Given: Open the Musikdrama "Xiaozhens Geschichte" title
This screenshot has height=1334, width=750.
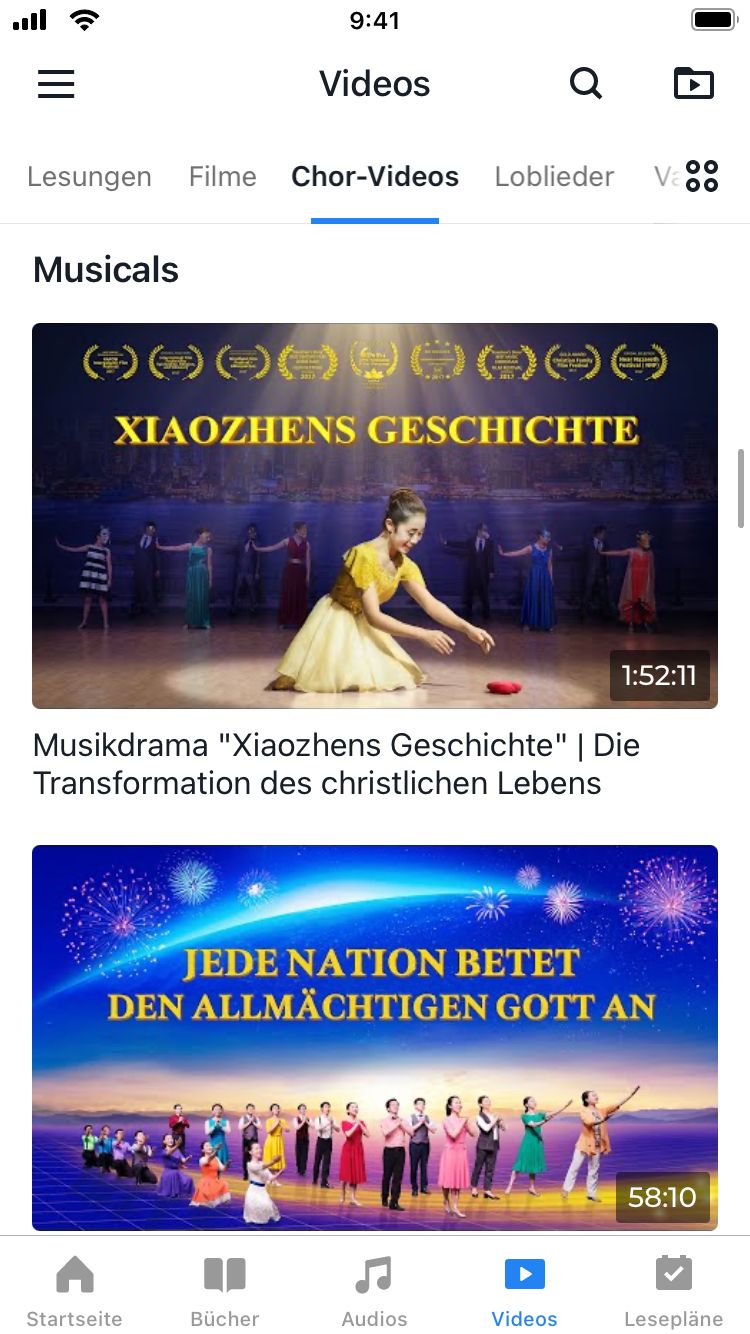Looking at the screenshot, I should (x=336, y=763).
